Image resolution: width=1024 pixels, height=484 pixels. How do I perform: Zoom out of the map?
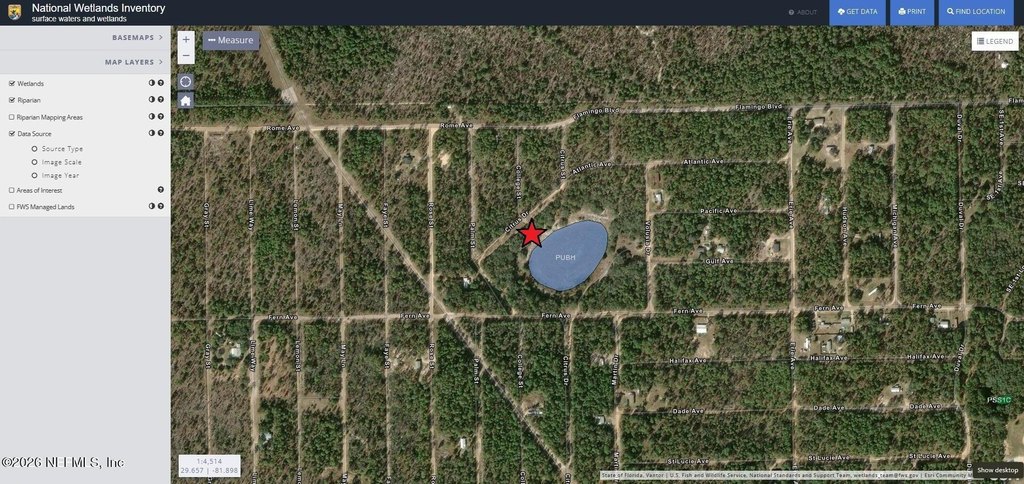(186, 56)
